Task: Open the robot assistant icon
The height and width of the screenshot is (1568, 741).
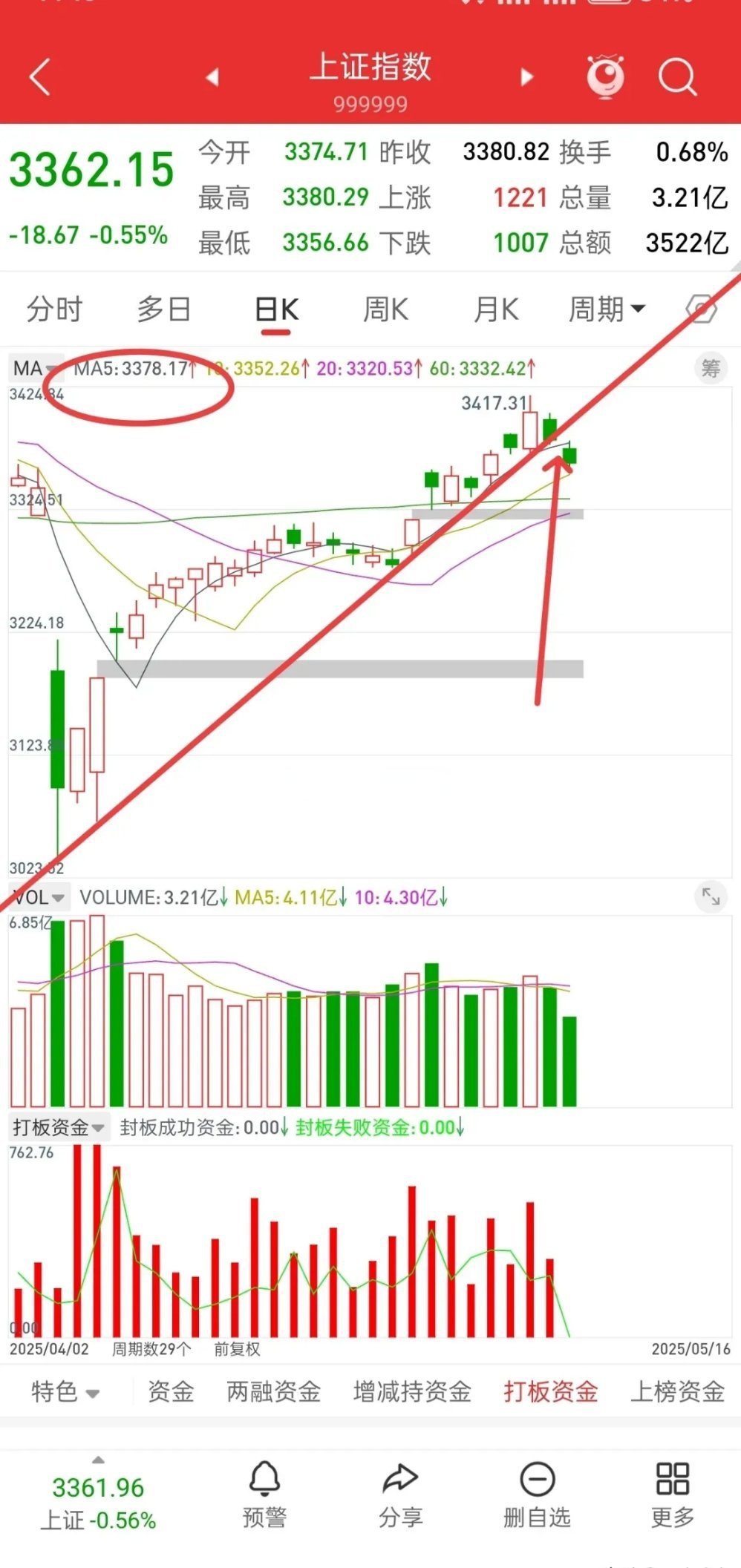Action: pyautogui.click(x=606, y=76)
